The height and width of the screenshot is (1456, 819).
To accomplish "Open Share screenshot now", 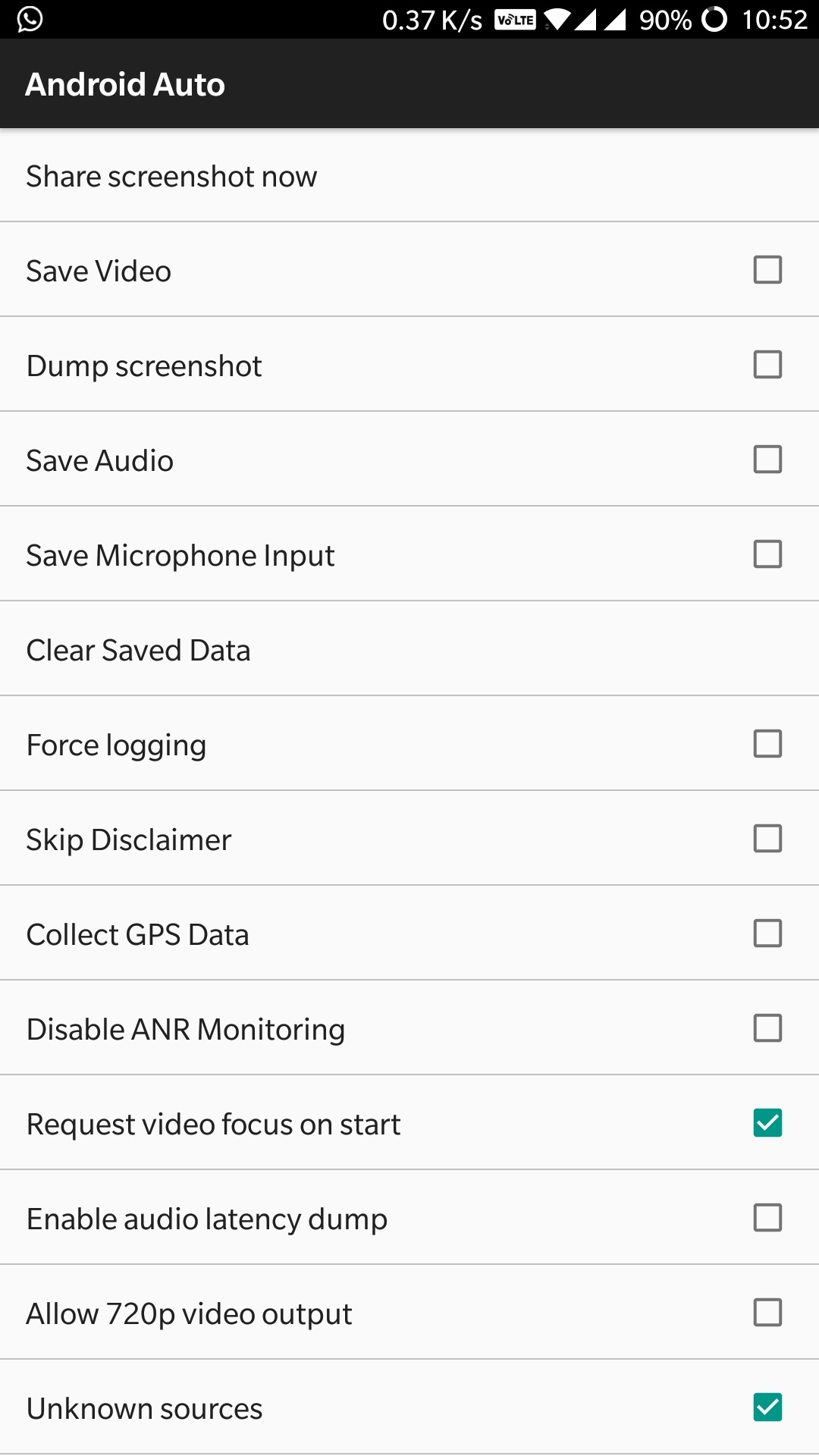I will pos(171,176).
